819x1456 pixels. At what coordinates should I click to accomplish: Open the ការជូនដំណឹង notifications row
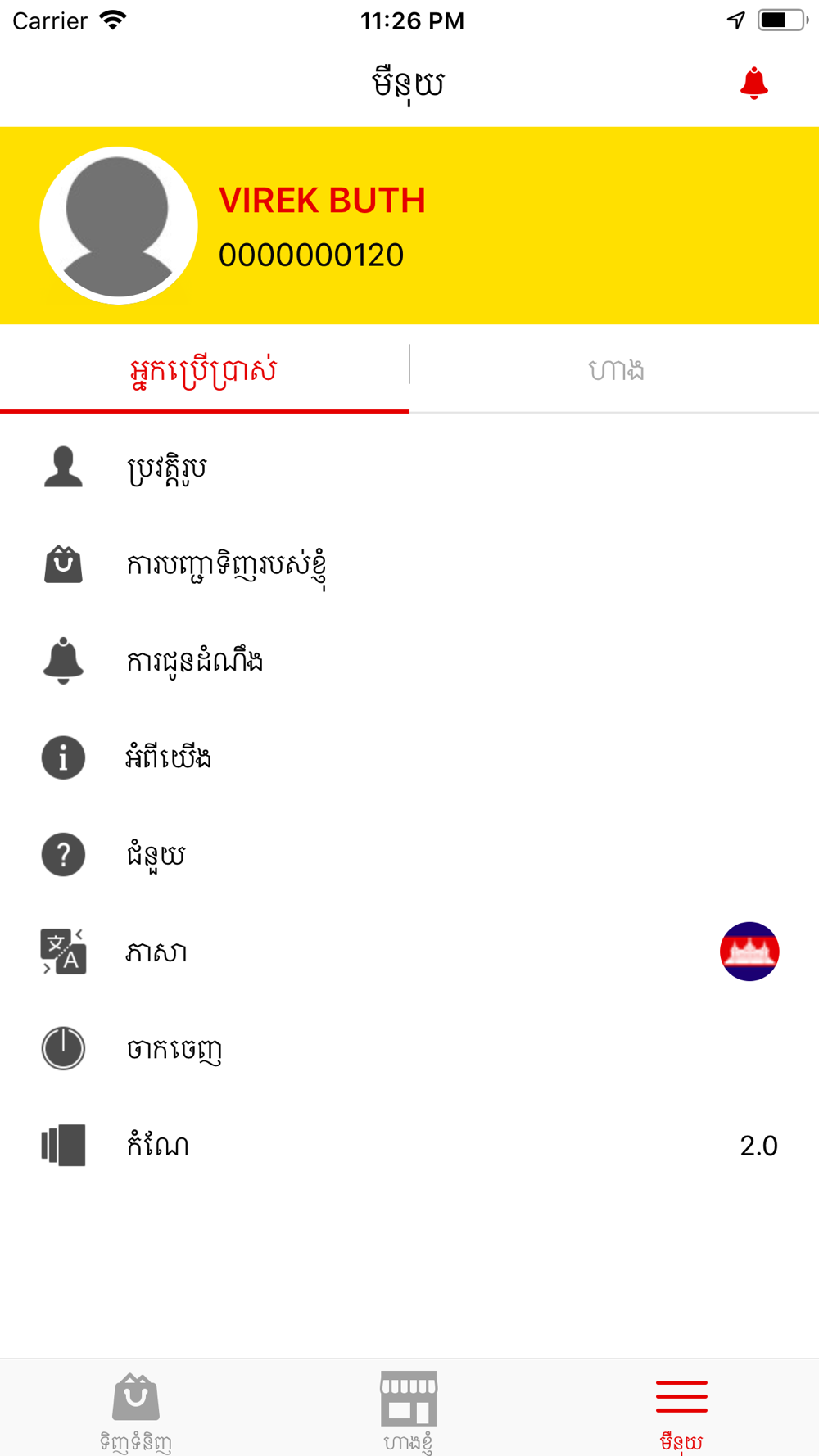click(x=409, y=661)
